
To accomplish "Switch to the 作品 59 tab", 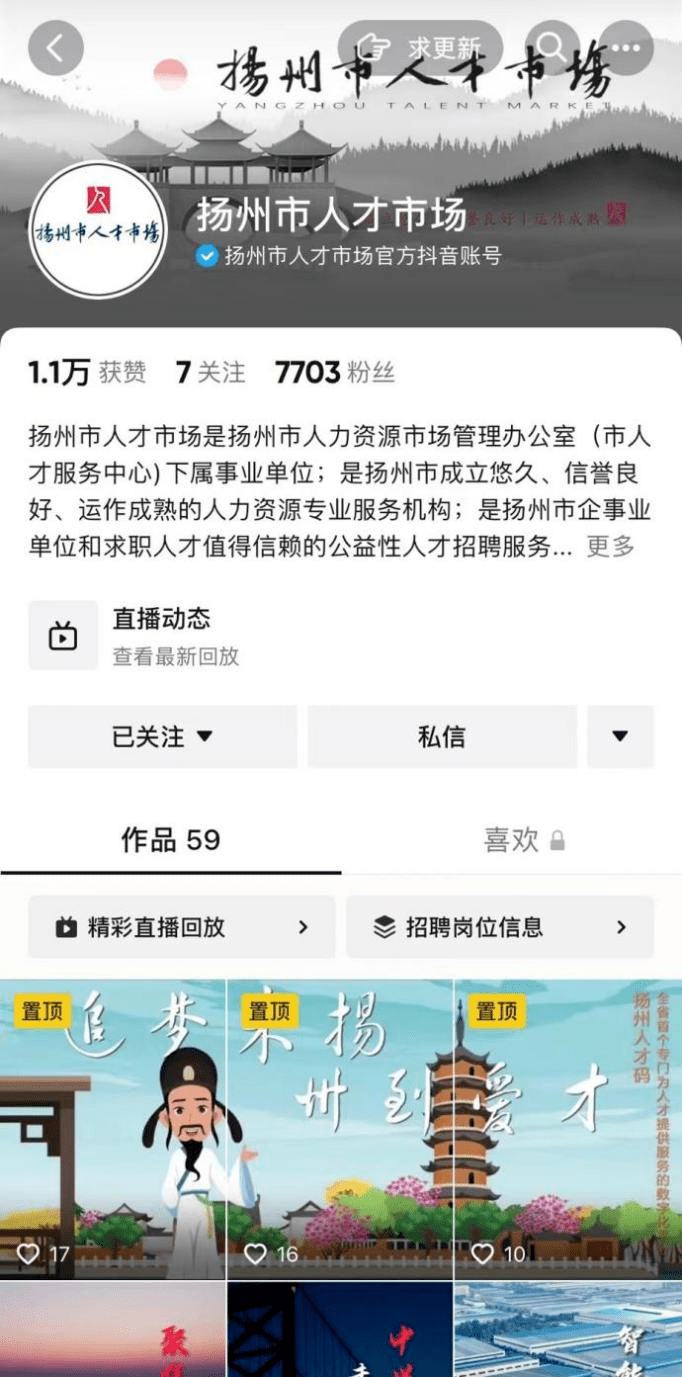I will point(171,840).
